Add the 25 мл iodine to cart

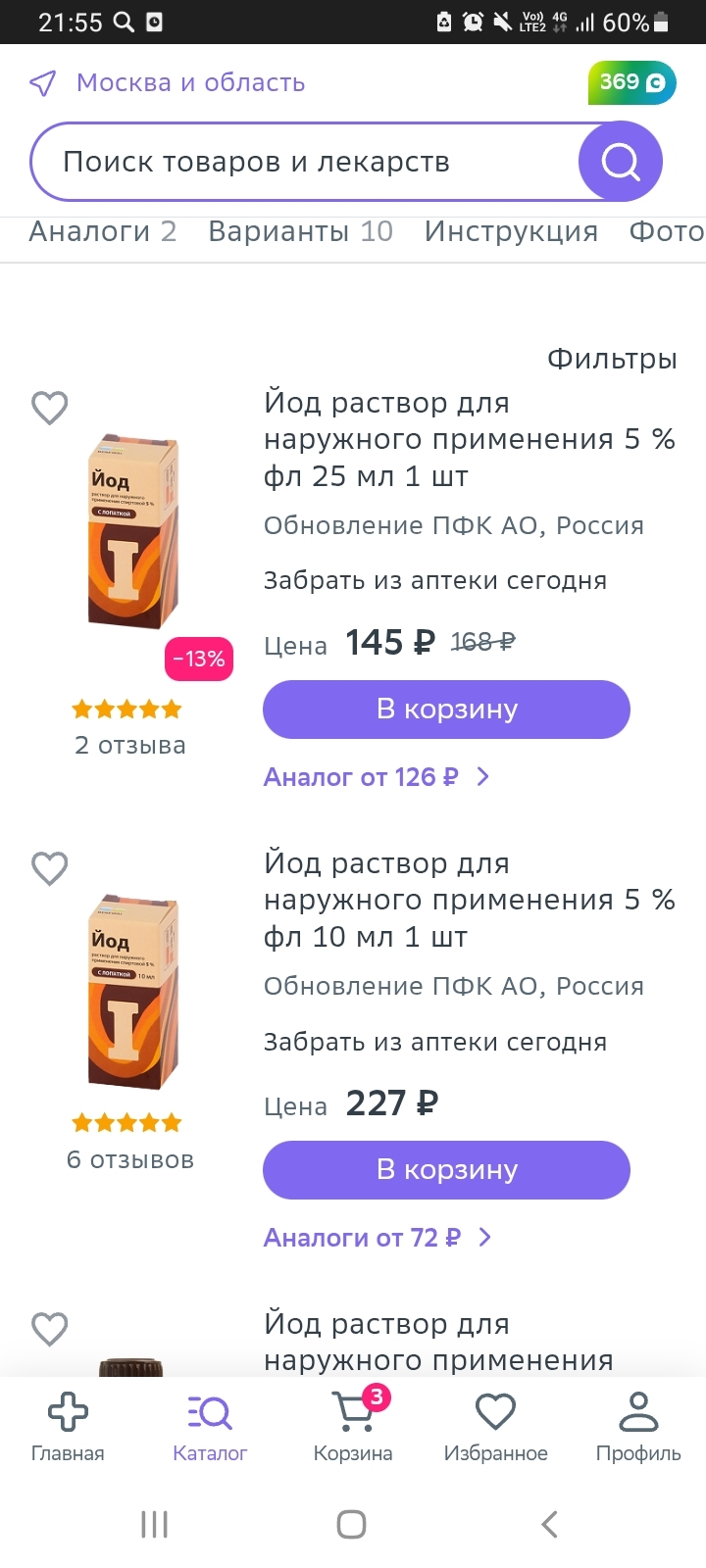coord(446,710)
